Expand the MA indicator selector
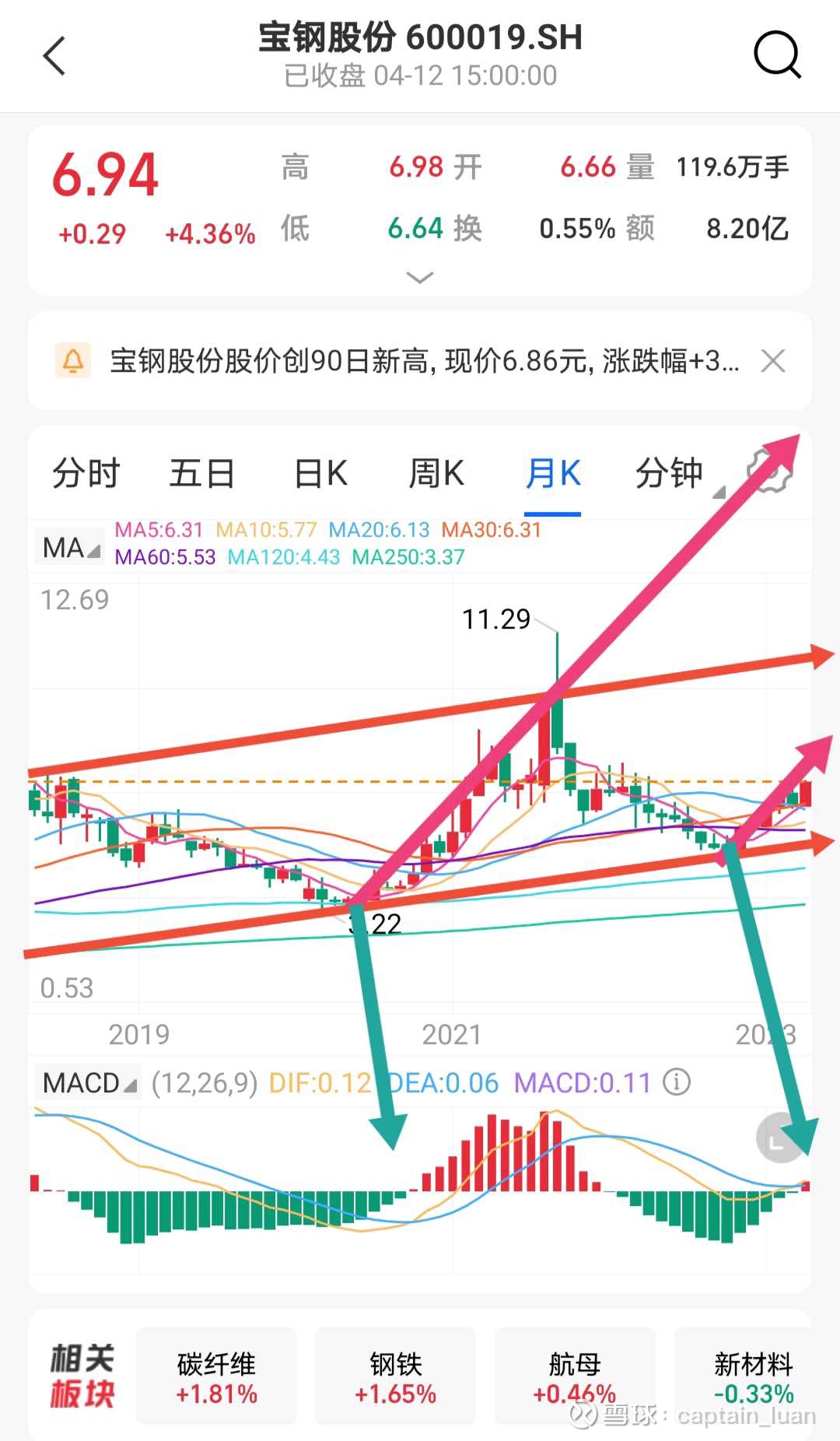The image size is (840, 1441). tap(69, 547)
